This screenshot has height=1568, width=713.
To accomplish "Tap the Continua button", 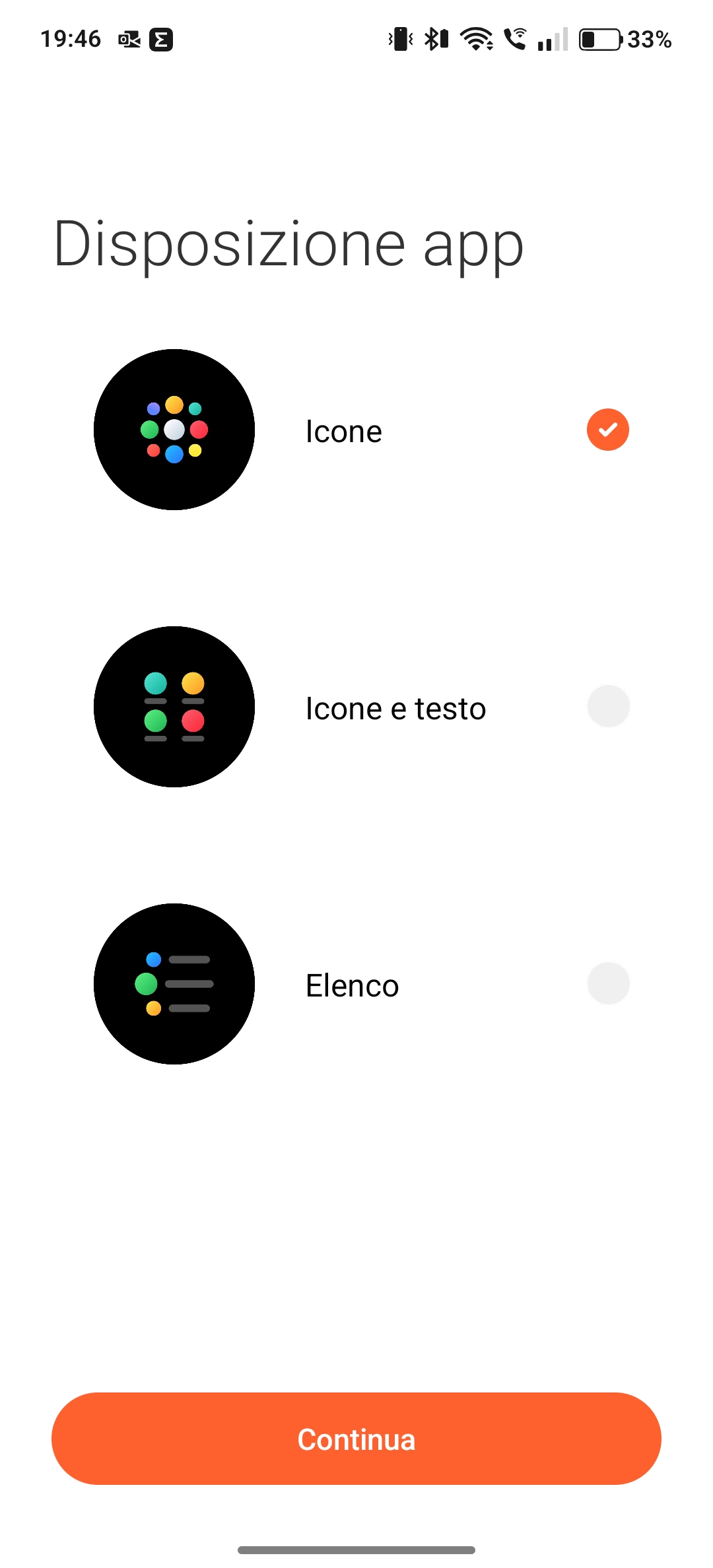I will [356, 1439].
